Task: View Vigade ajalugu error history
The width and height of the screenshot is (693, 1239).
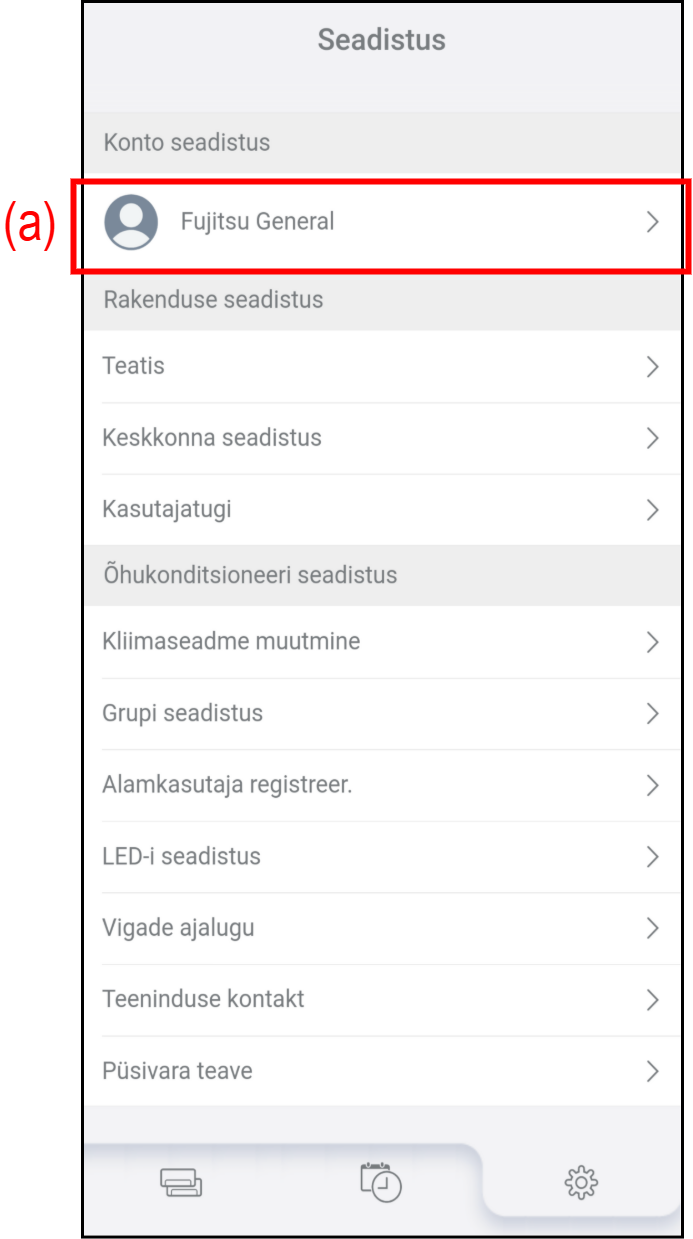Action: (382, 929)
